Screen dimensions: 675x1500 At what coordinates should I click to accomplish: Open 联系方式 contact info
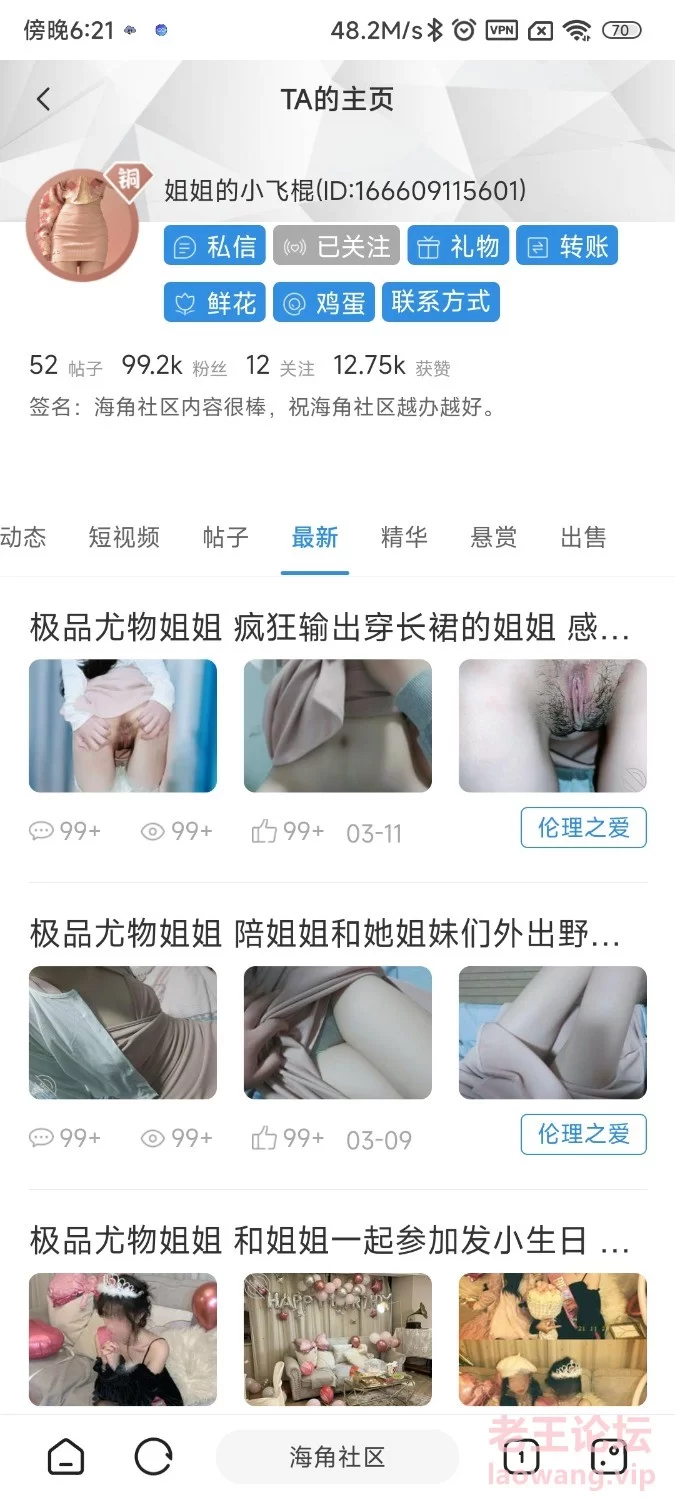(x=440, y=302)
